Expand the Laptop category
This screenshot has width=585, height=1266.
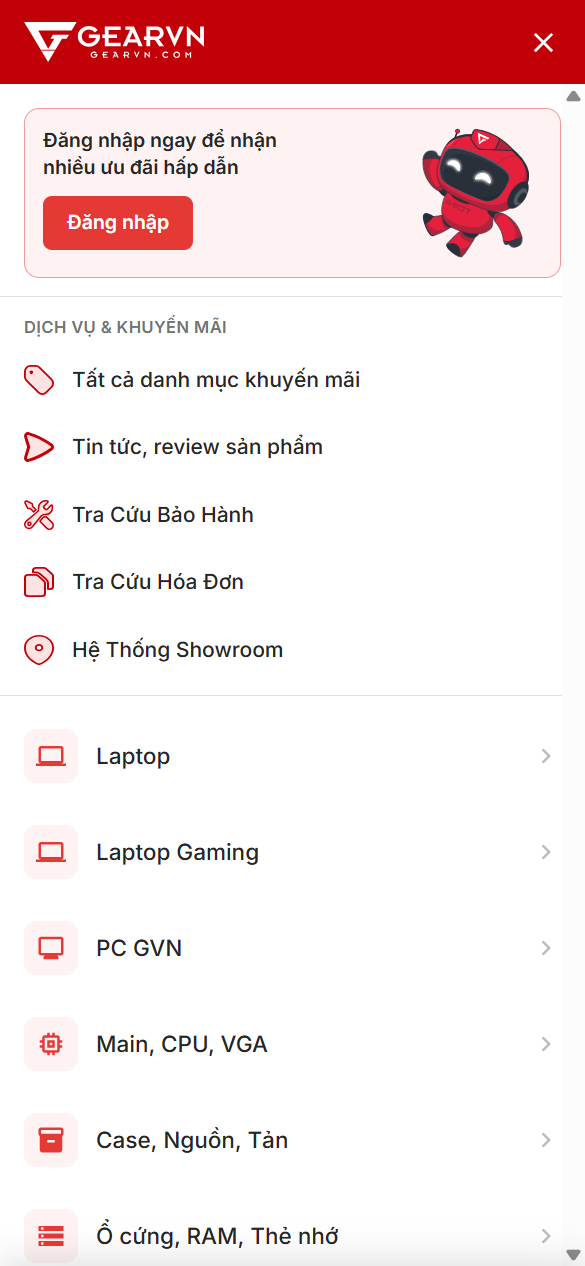[288, 756]
